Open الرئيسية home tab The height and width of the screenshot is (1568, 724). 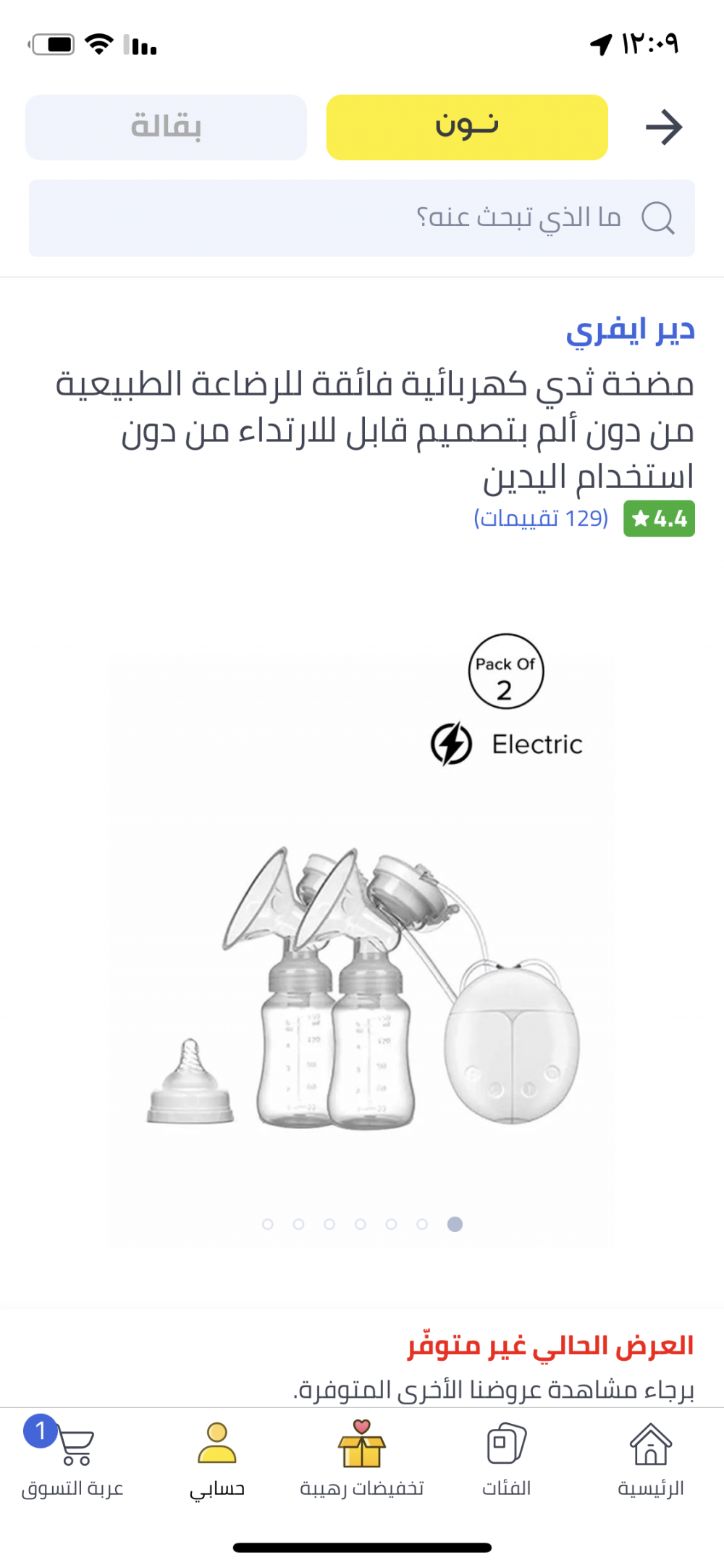pos(650,1459)
